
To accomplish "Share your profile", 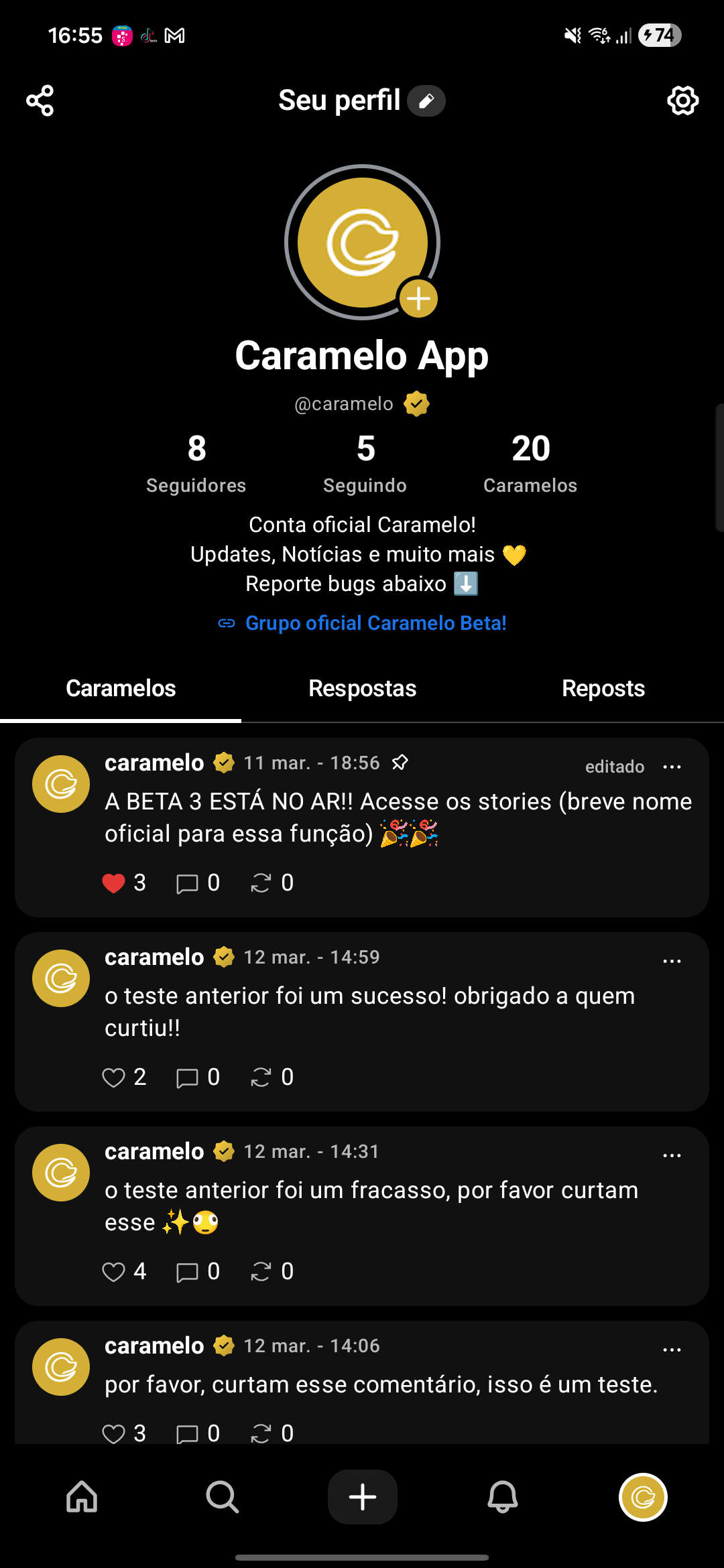I will [x=40, y=99].
